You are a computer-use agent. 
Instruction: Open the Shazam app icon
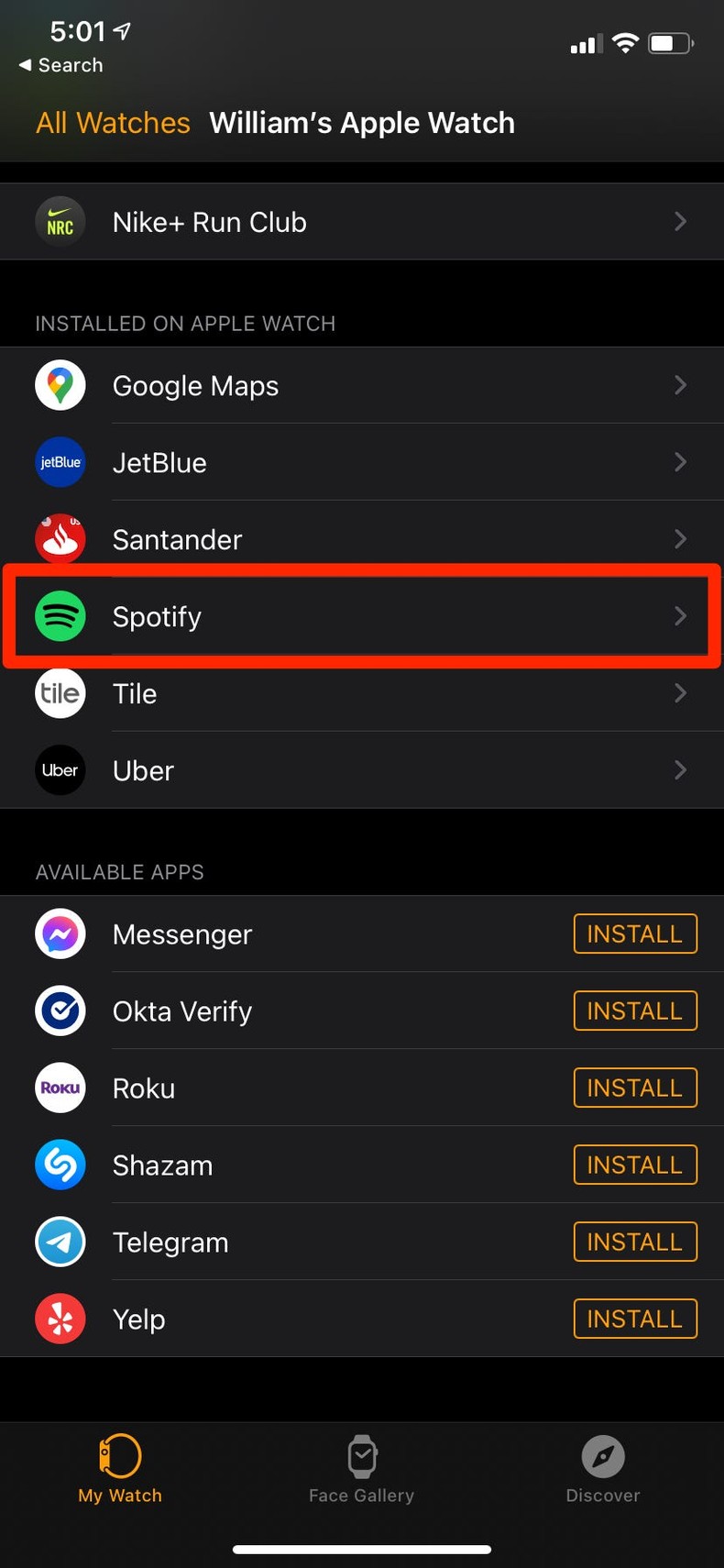point(60,1165)
